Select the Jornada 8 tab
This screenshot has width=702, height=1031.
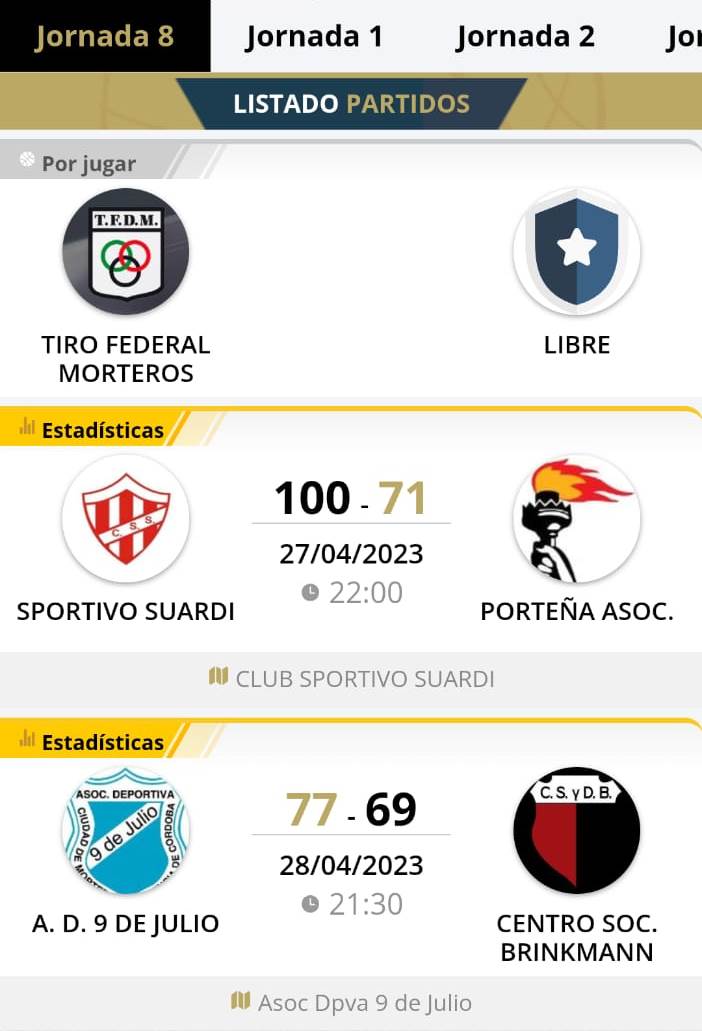(105, 37)
